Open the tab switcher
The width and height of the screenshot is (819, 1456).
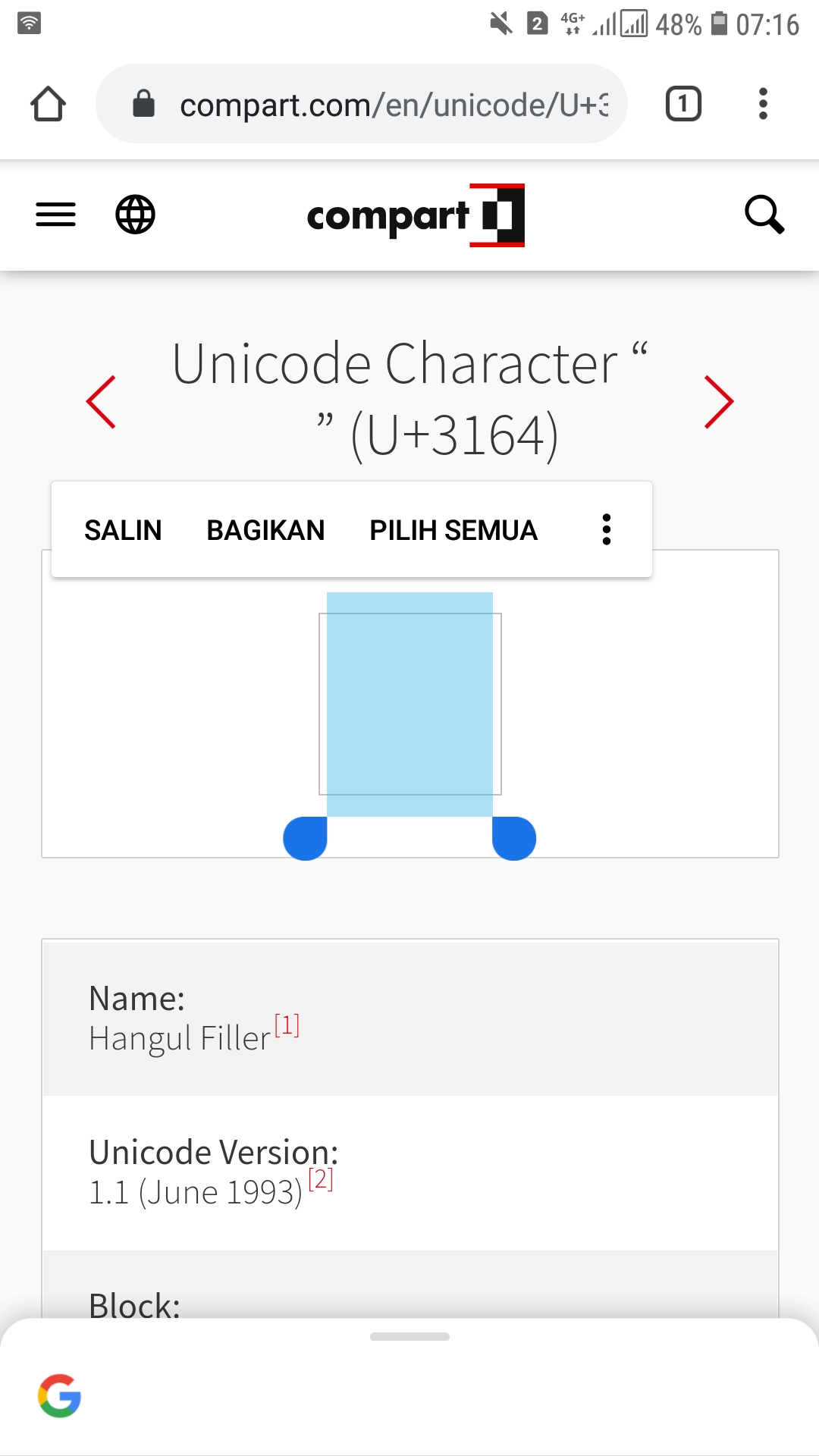[683, 104]
